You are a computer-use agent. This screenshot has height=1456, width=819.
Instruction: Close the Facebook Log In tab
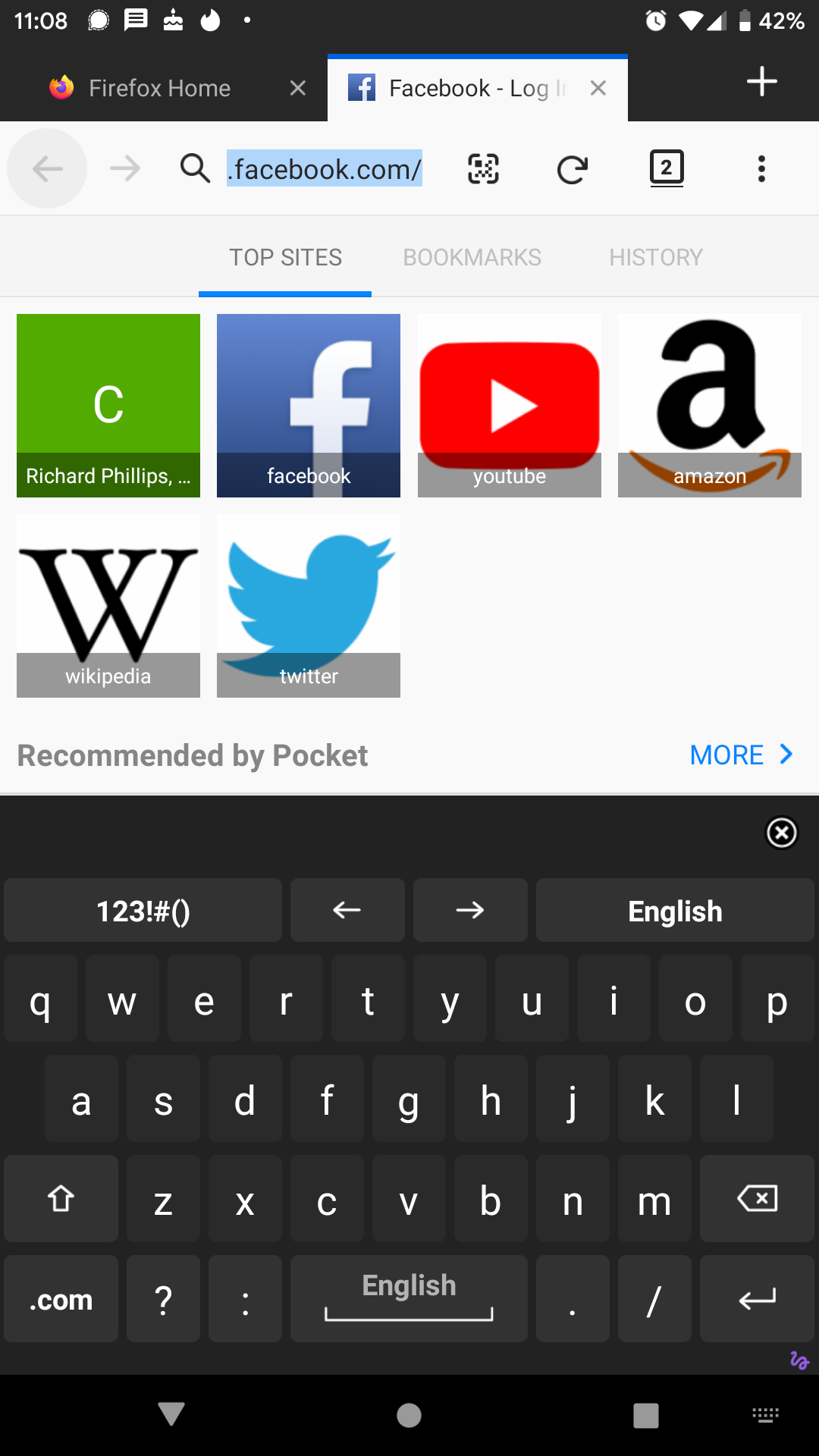click(x=598, y=88)
